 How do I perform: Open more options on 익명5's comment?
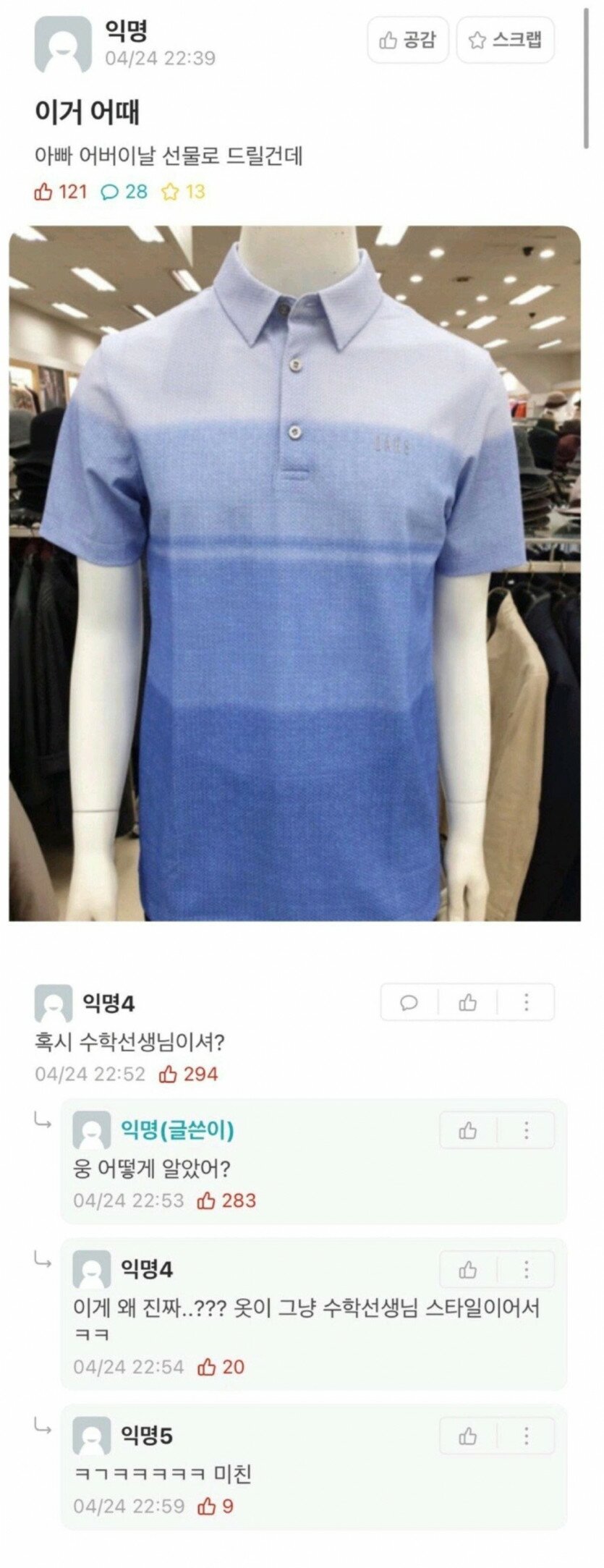tap(526, 1436)
